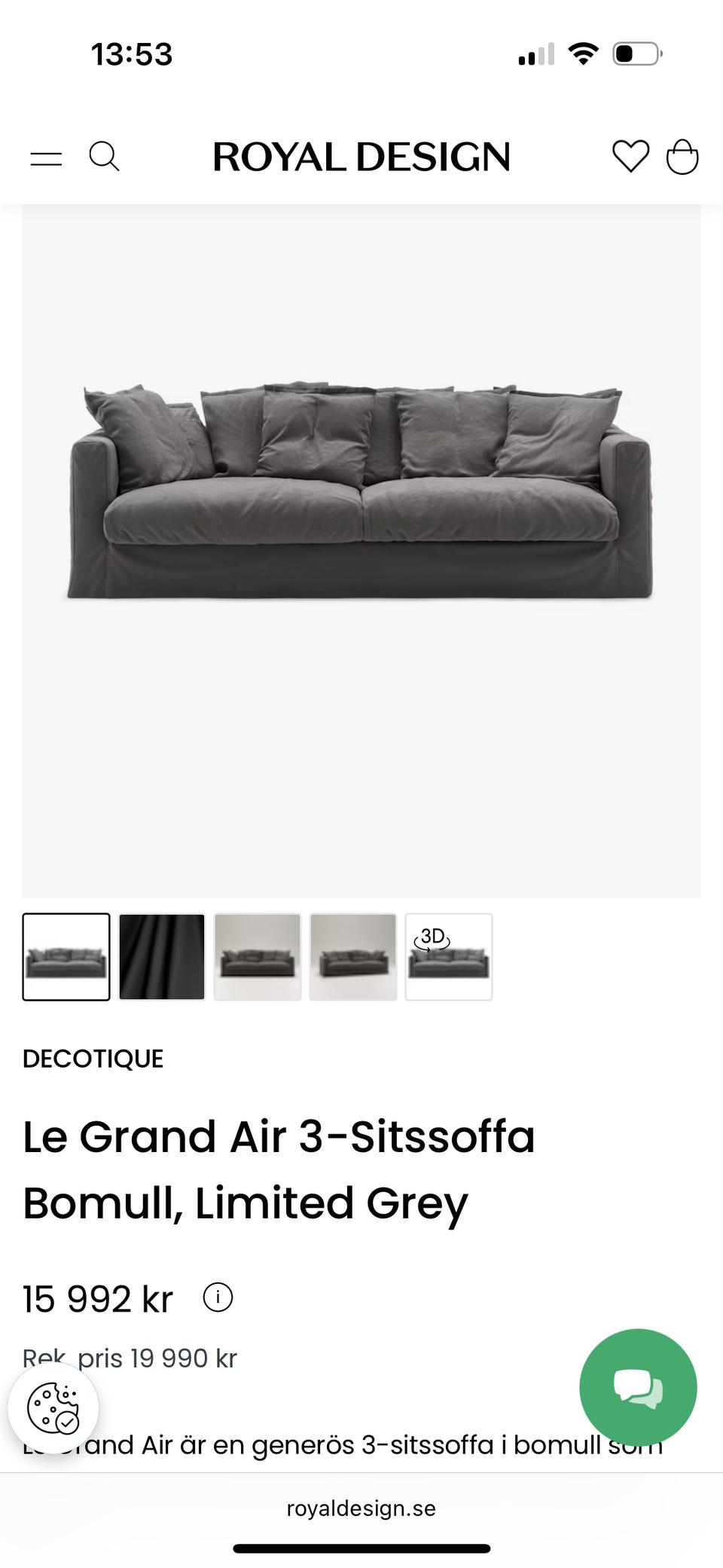Image resolution: width=723 pixels, height=1568 pixels.
Task: Start a live chat
Action: click(x=638, y=1387)
